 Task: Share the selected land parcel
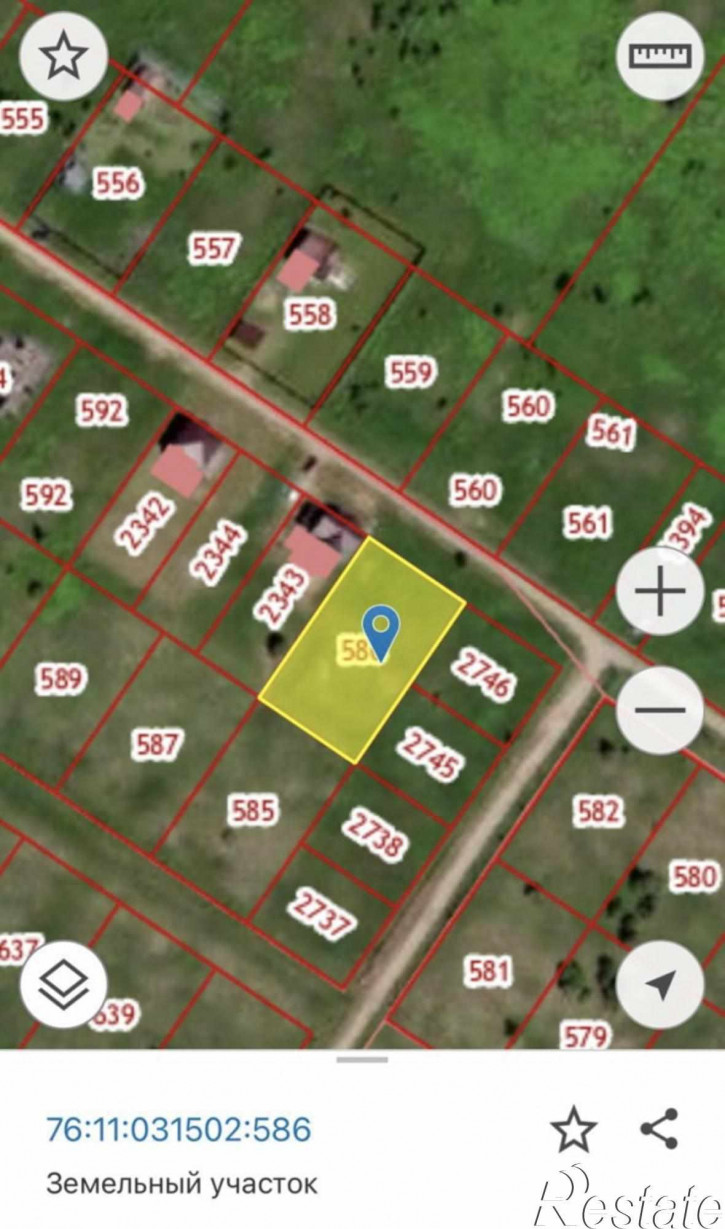[x=659, y=1130]
